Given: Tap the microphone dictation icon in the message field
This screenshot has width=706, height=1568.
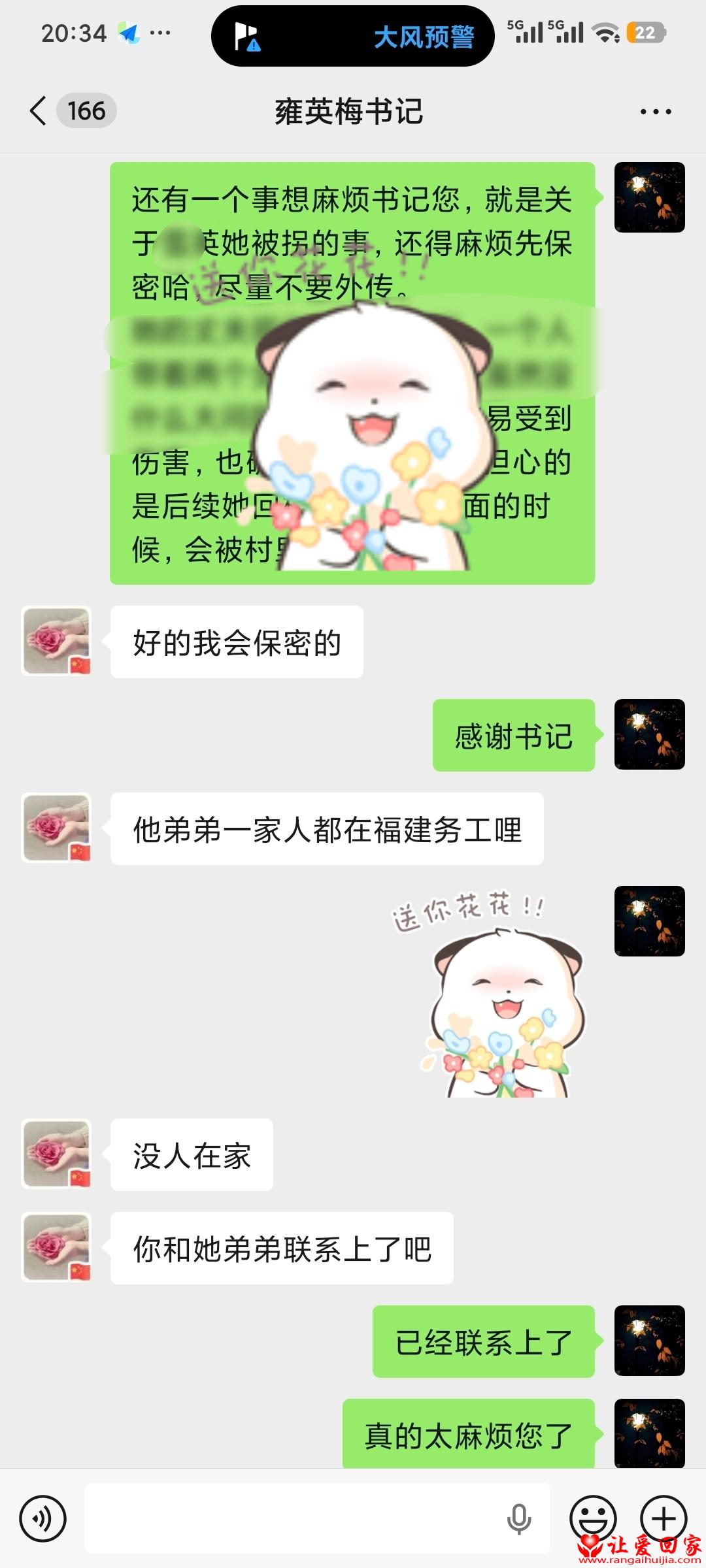Looking at the screenshot, I should (518, 1518).
